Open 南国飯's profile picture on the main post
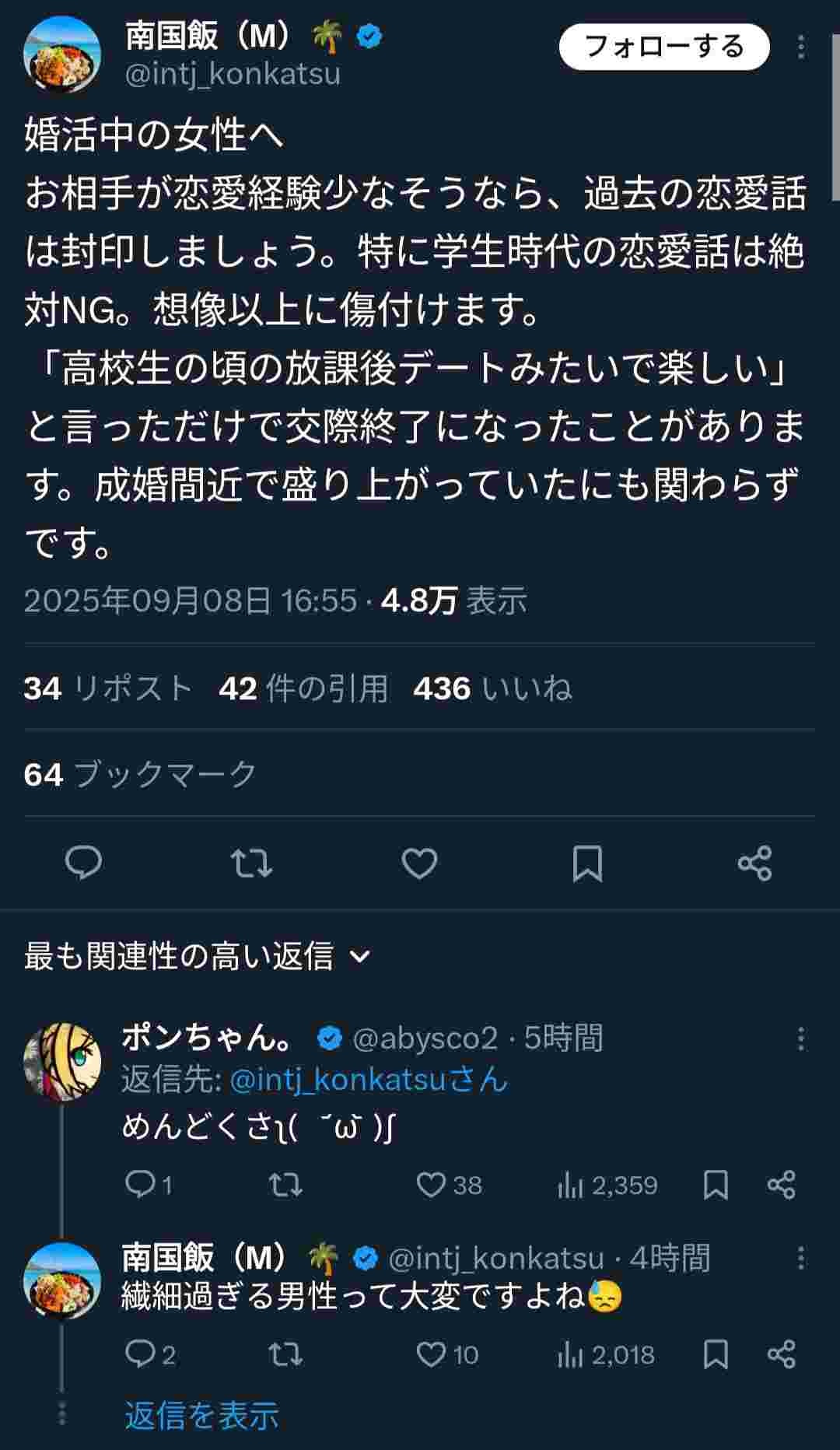This screenshot has height=1450, width=840. coord(62,54)
